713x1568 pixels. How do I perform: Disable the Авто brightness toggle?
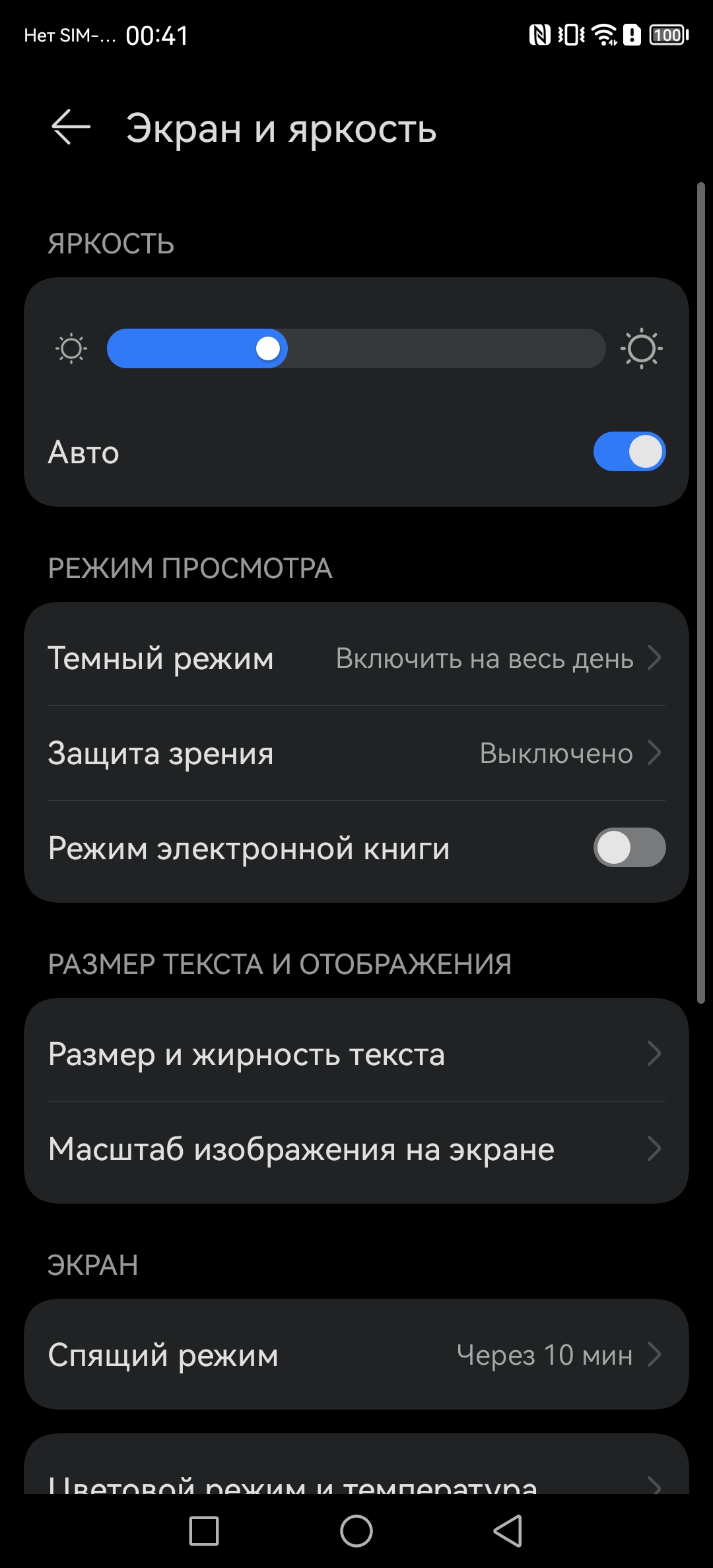pyautogui.click(x=629, y=452)
